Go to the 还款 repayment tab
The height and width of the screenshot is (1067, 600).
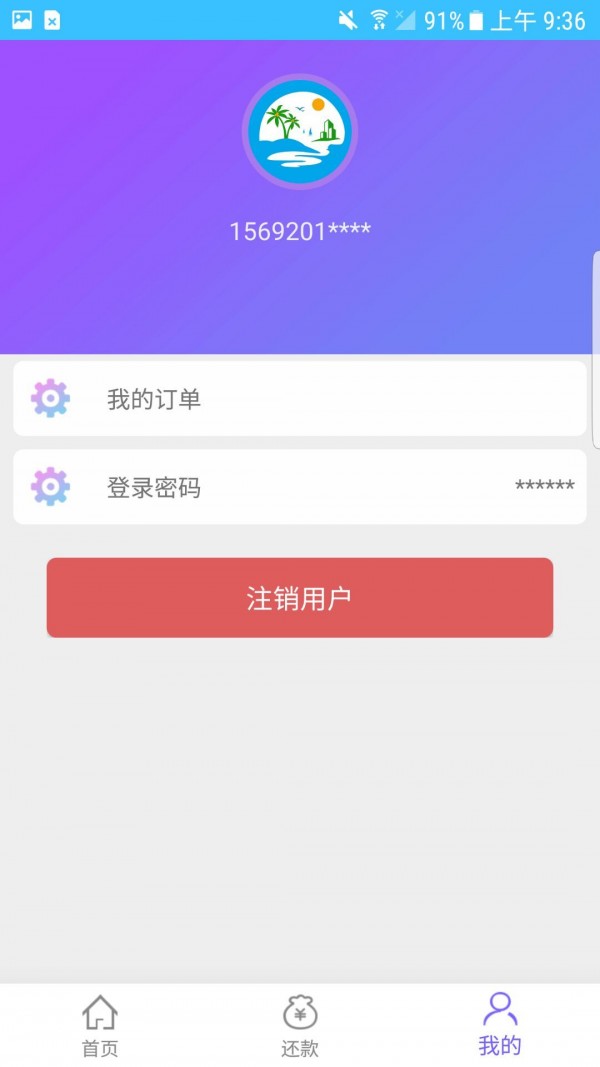click(x=299, y=1025)
